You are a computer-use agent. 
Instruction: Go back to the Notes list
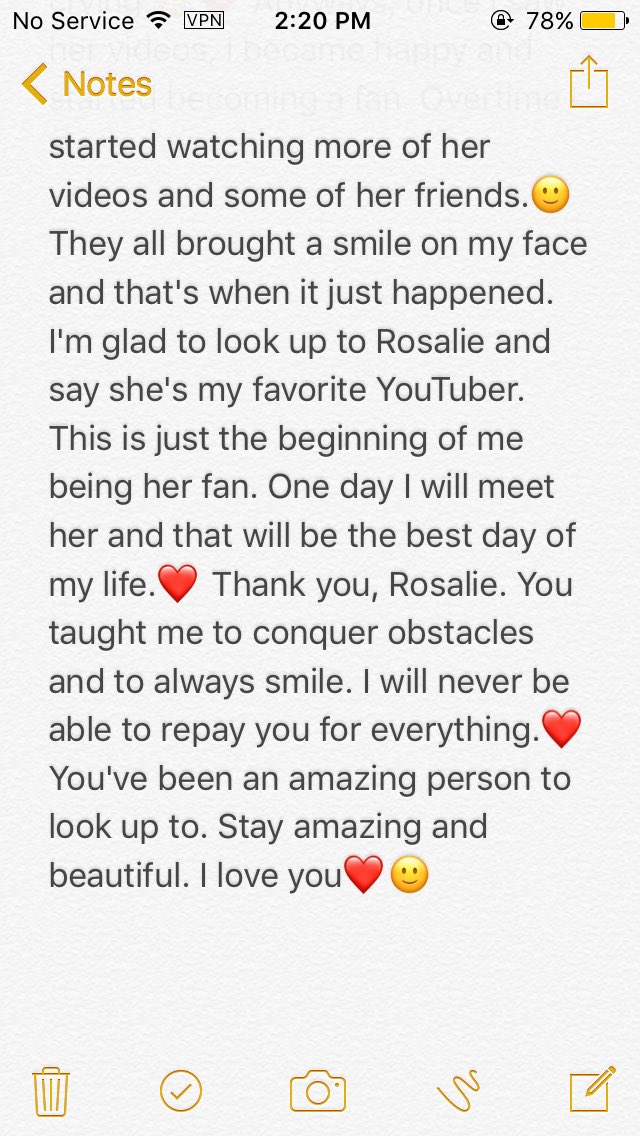coord(87,85)
